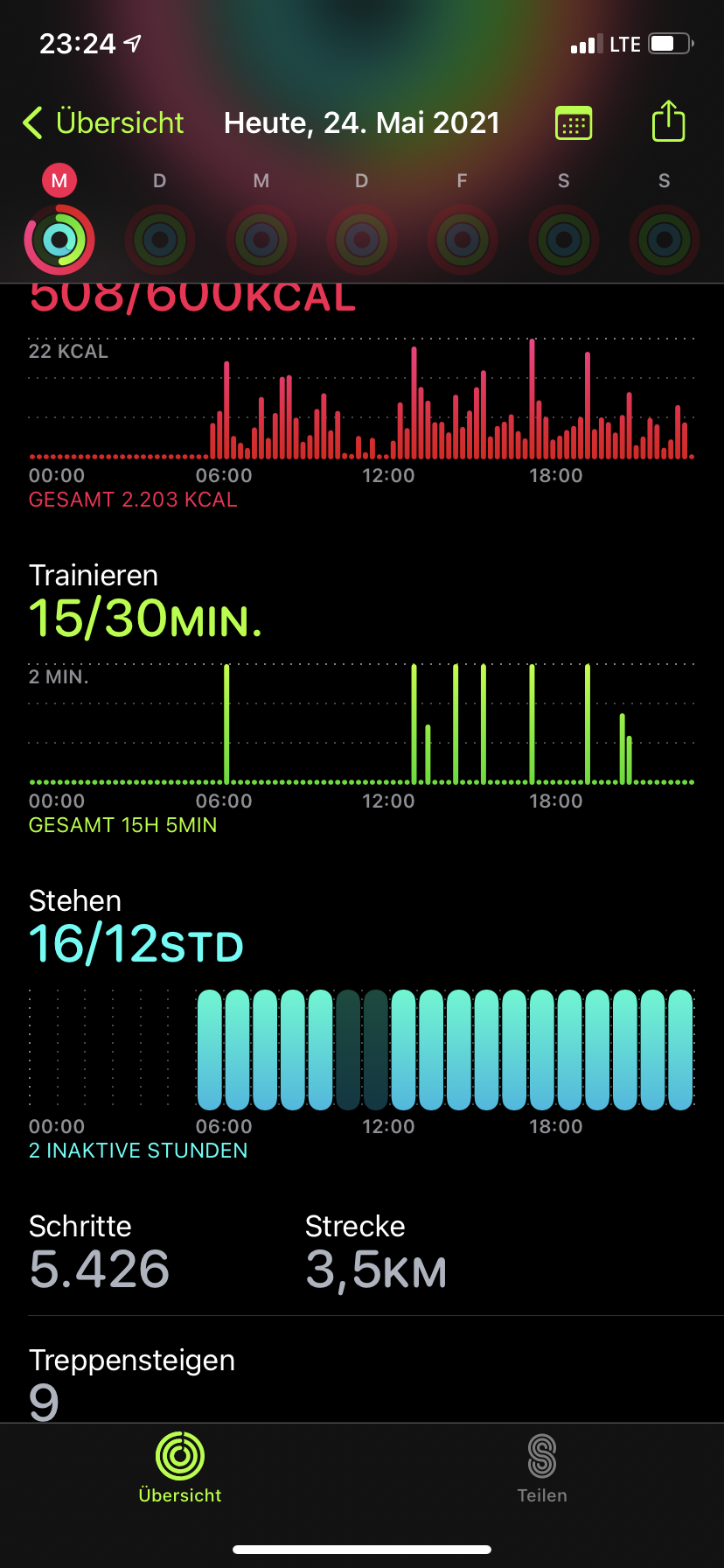The image size is (724, 1568).
Task: Select Tuesday's activity rings
Action: 160,240
